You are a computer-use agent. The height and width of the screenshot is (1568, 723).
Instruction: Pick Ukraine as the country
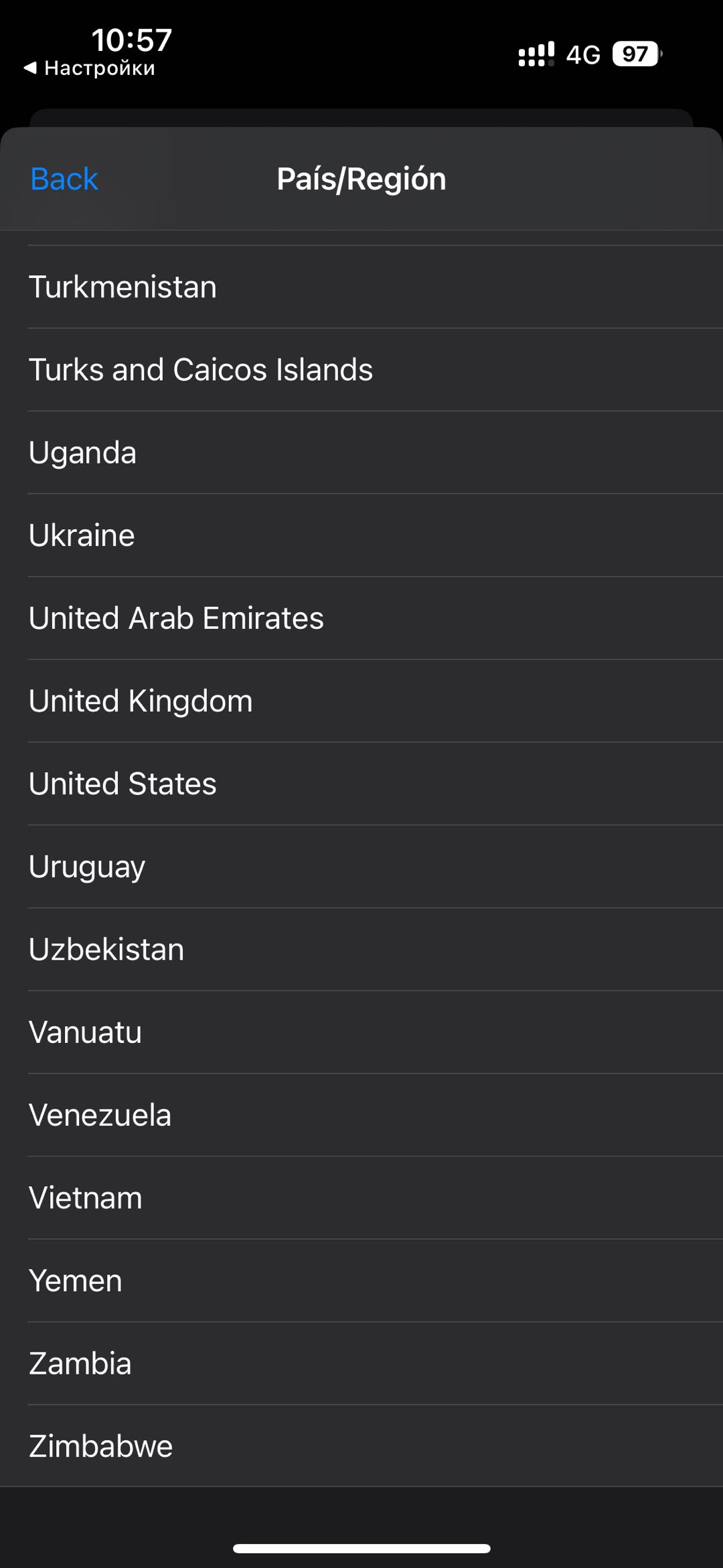point(361,535)
